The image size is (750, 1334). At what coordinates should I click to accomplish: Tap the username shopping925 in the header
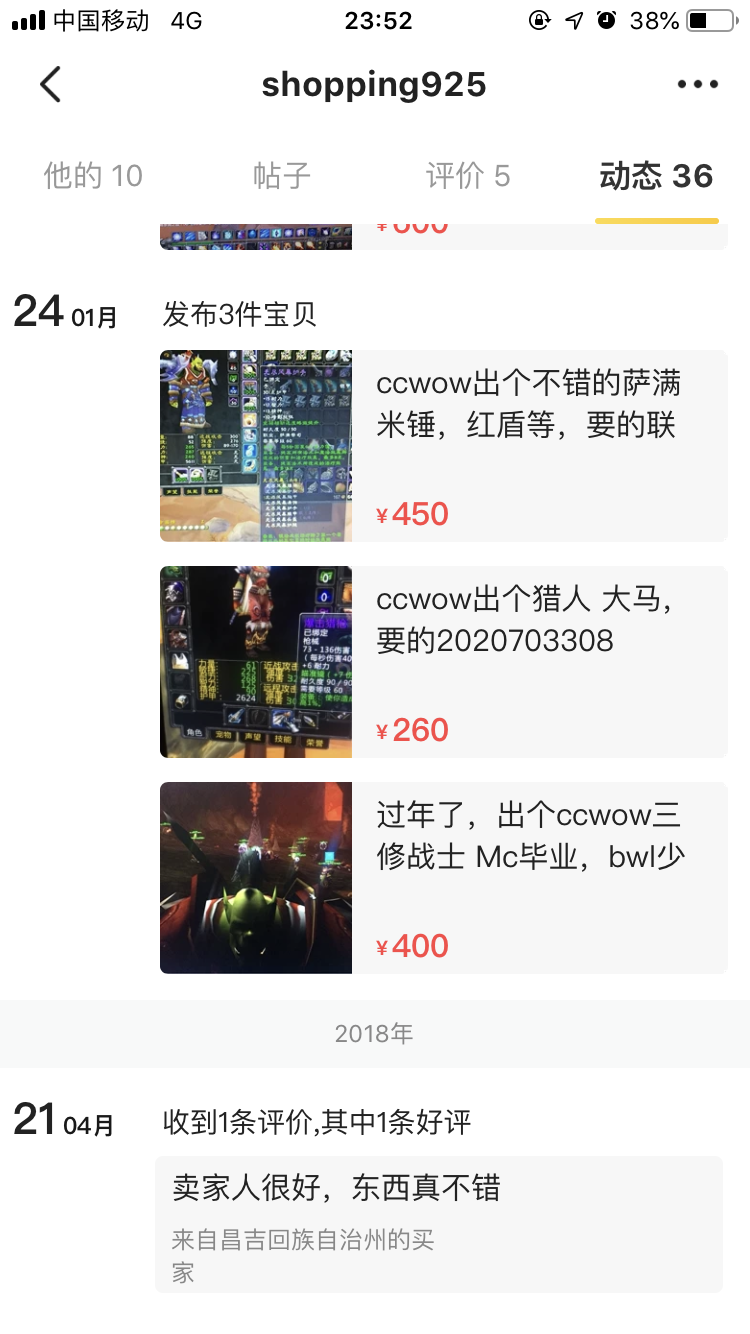coord(374,84)
